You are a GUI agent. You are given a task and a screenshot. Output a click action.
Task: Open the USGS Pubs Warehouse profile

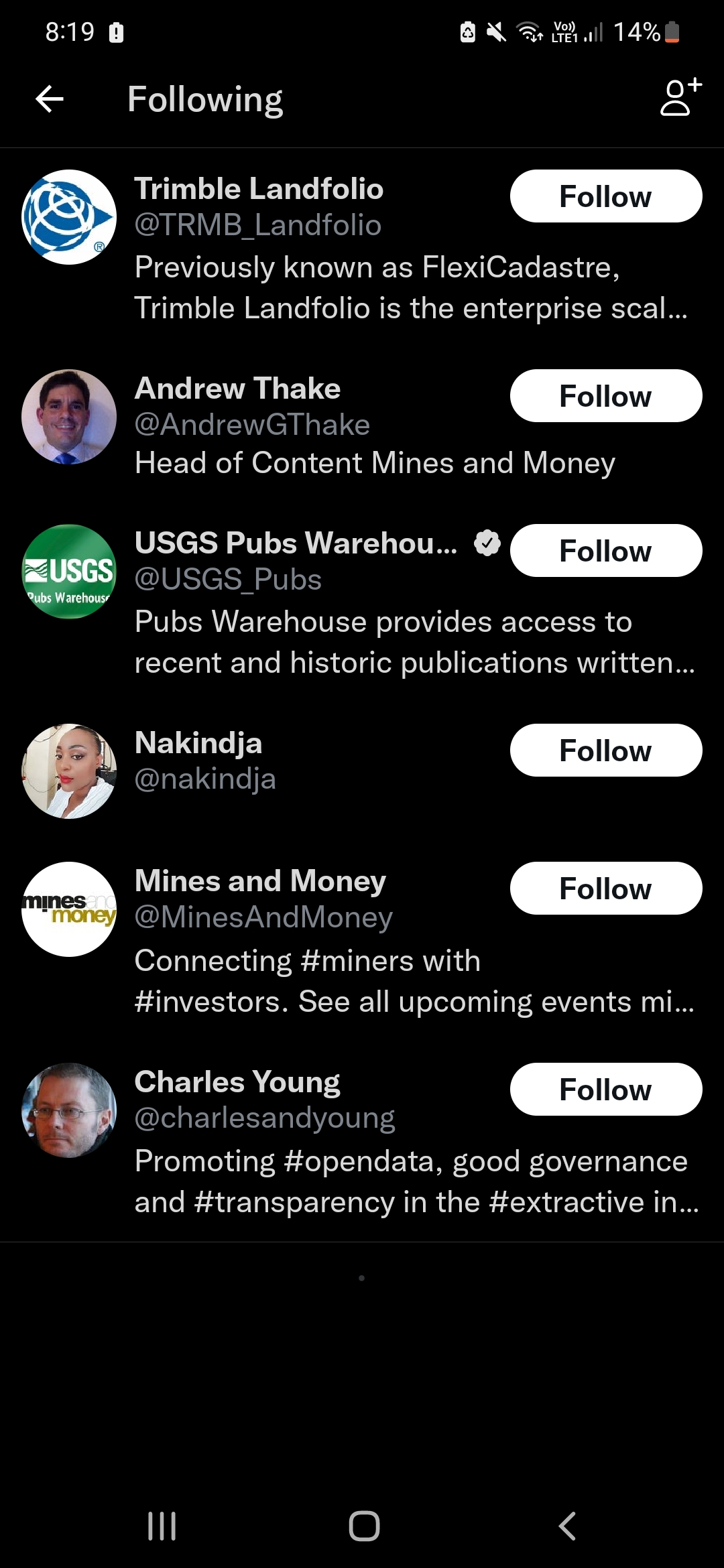(x=295, y=543)
